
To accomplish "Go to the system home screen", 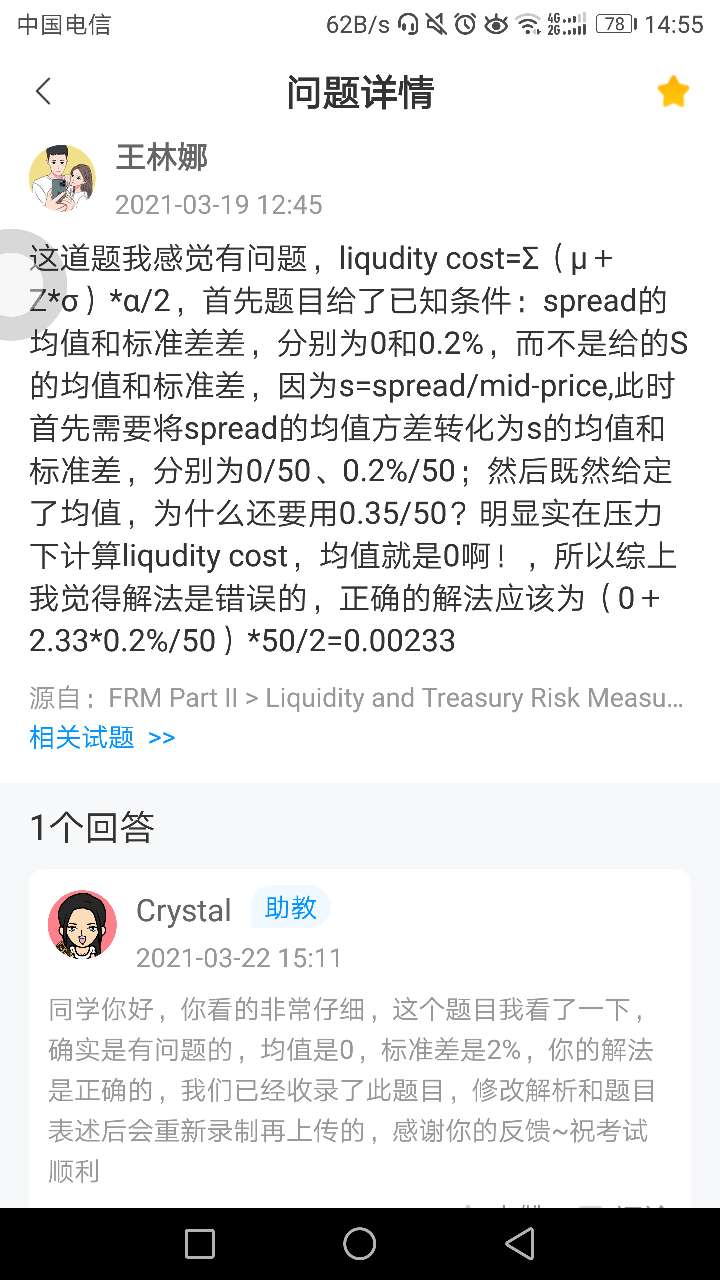I will [x=360, y=1243].
